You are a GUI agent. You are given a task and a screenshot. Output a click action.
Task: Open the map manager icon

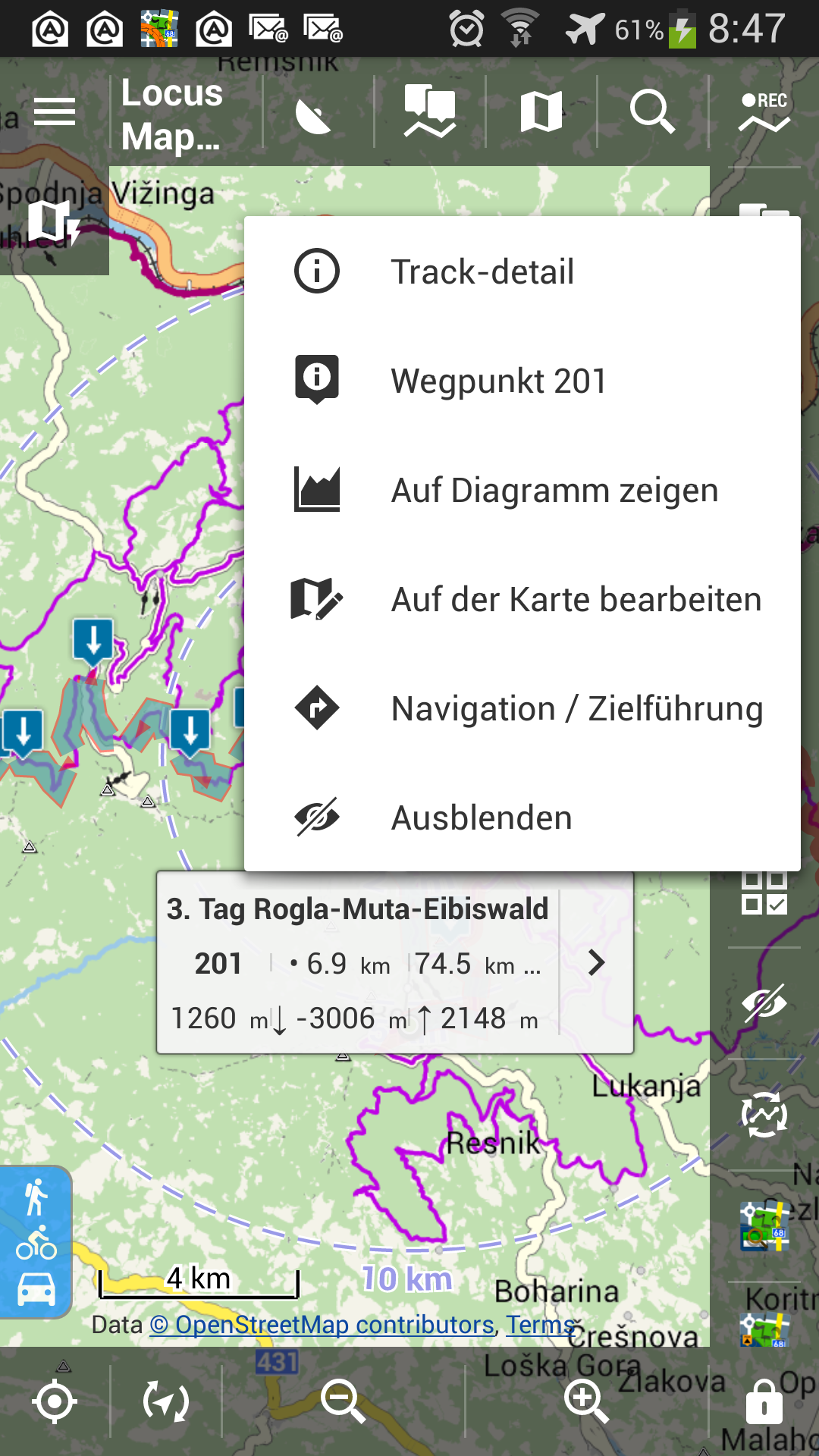coord(541,112)
